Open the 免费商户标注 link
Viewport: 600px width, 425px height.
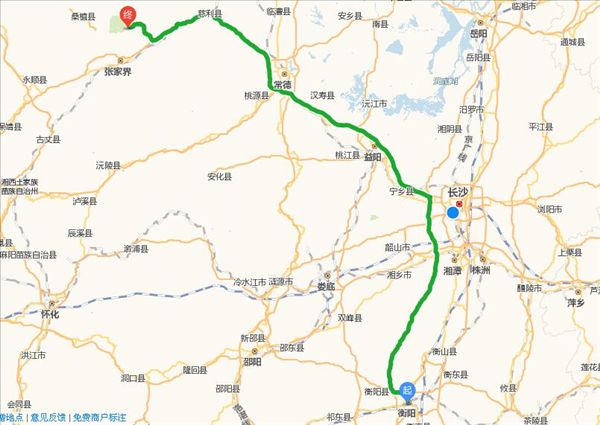pyautogui.click(x=98, y=417)
